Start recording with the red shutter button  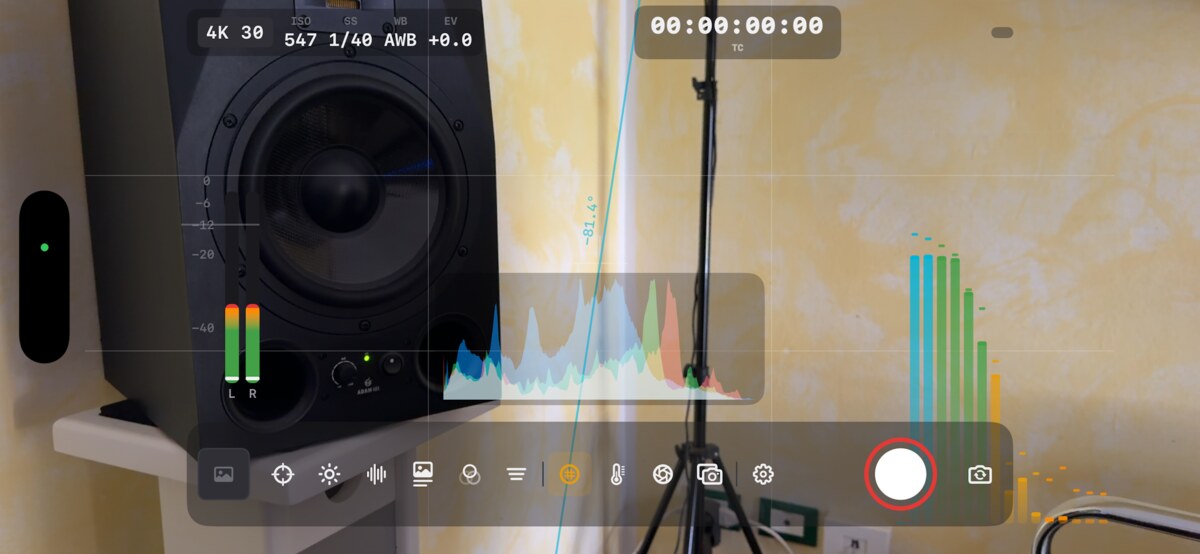click(x=900, y=474)
